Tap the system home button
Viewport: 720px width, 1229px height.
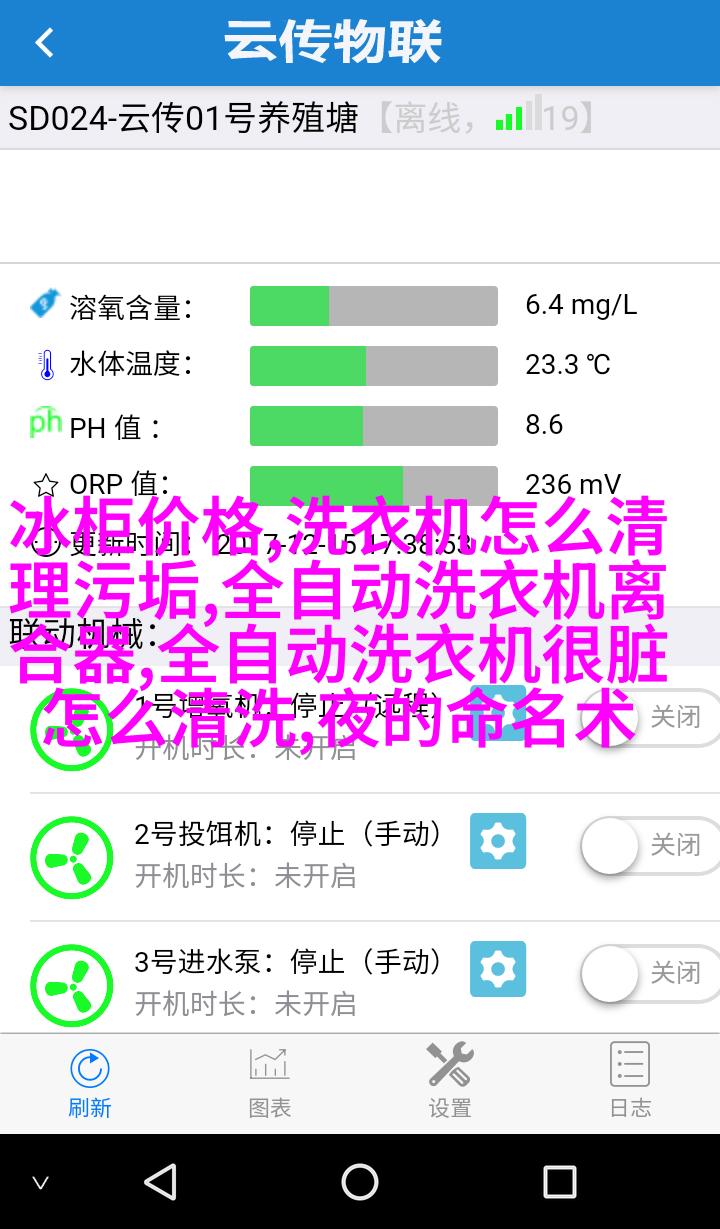pyautogui.click(x=360, y=1182)
